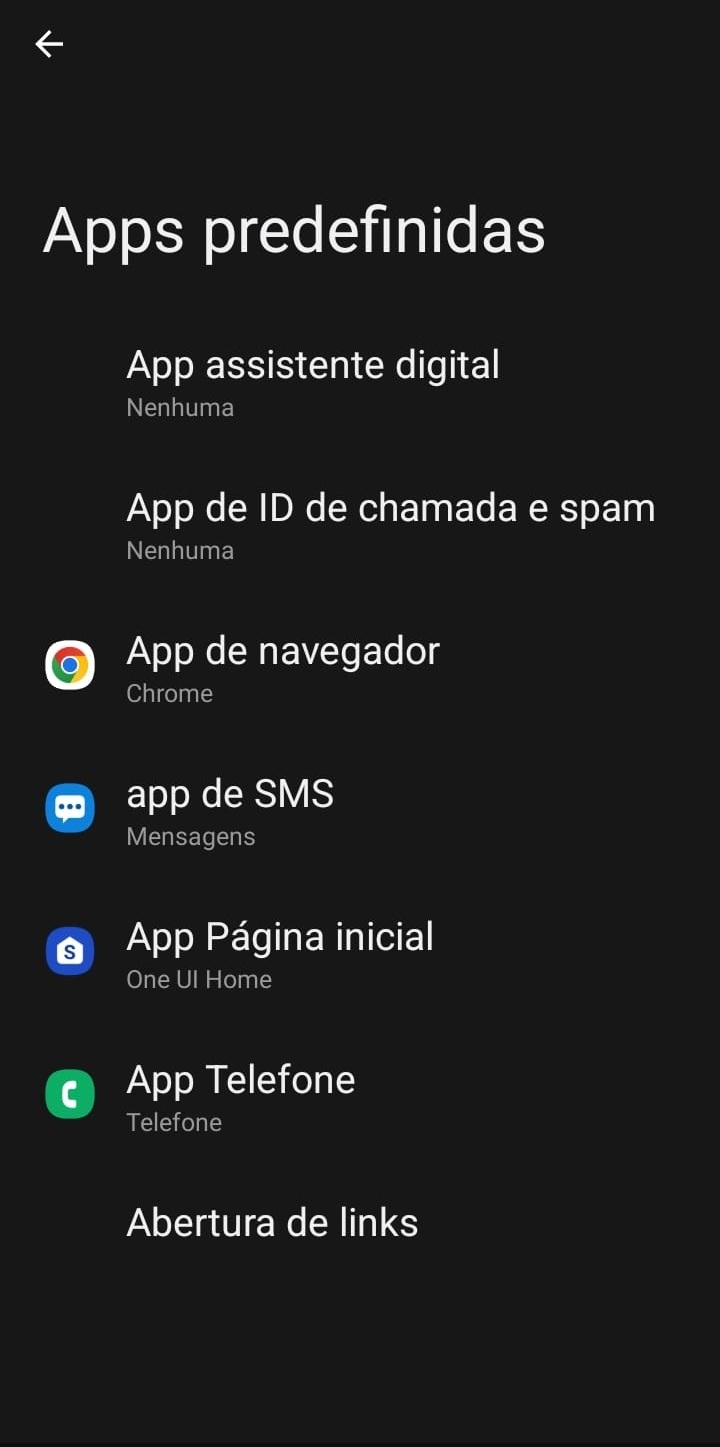Open Abertura de links
The height and width of the screenshot is (1447, 720).
pyautogui.click(x=360, y=1223)
